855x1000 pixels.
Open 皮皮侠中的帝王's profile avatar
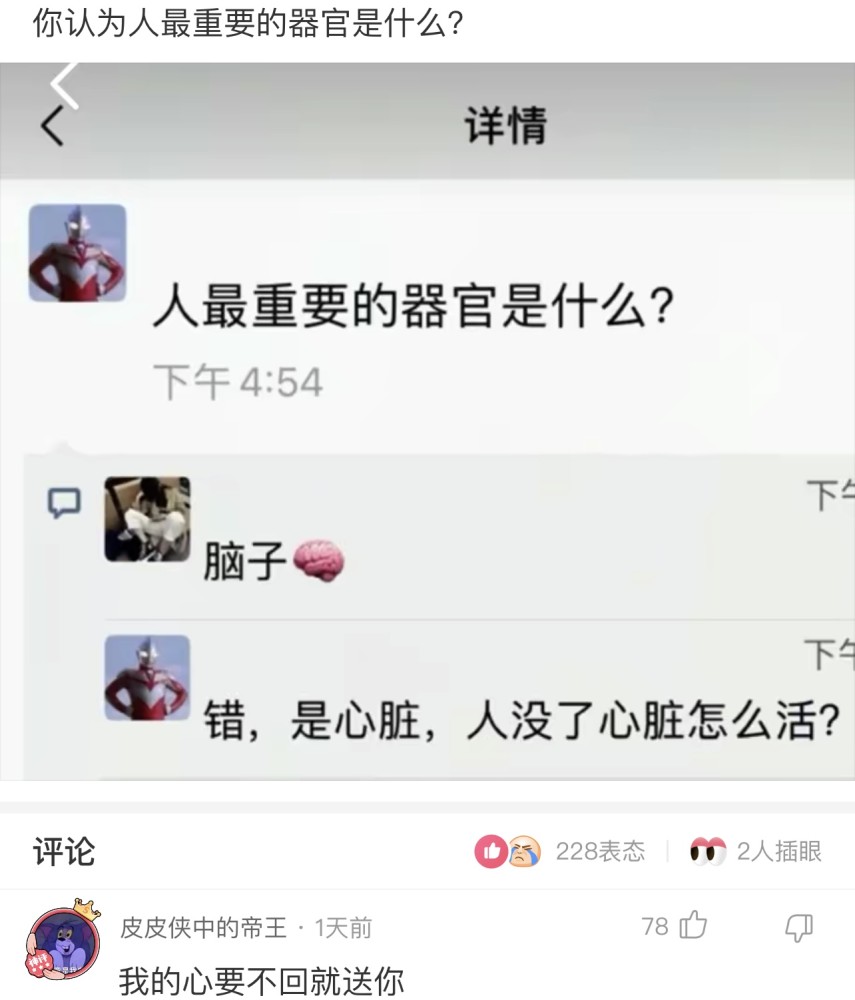pyautogui.click(x=62, y=942)
